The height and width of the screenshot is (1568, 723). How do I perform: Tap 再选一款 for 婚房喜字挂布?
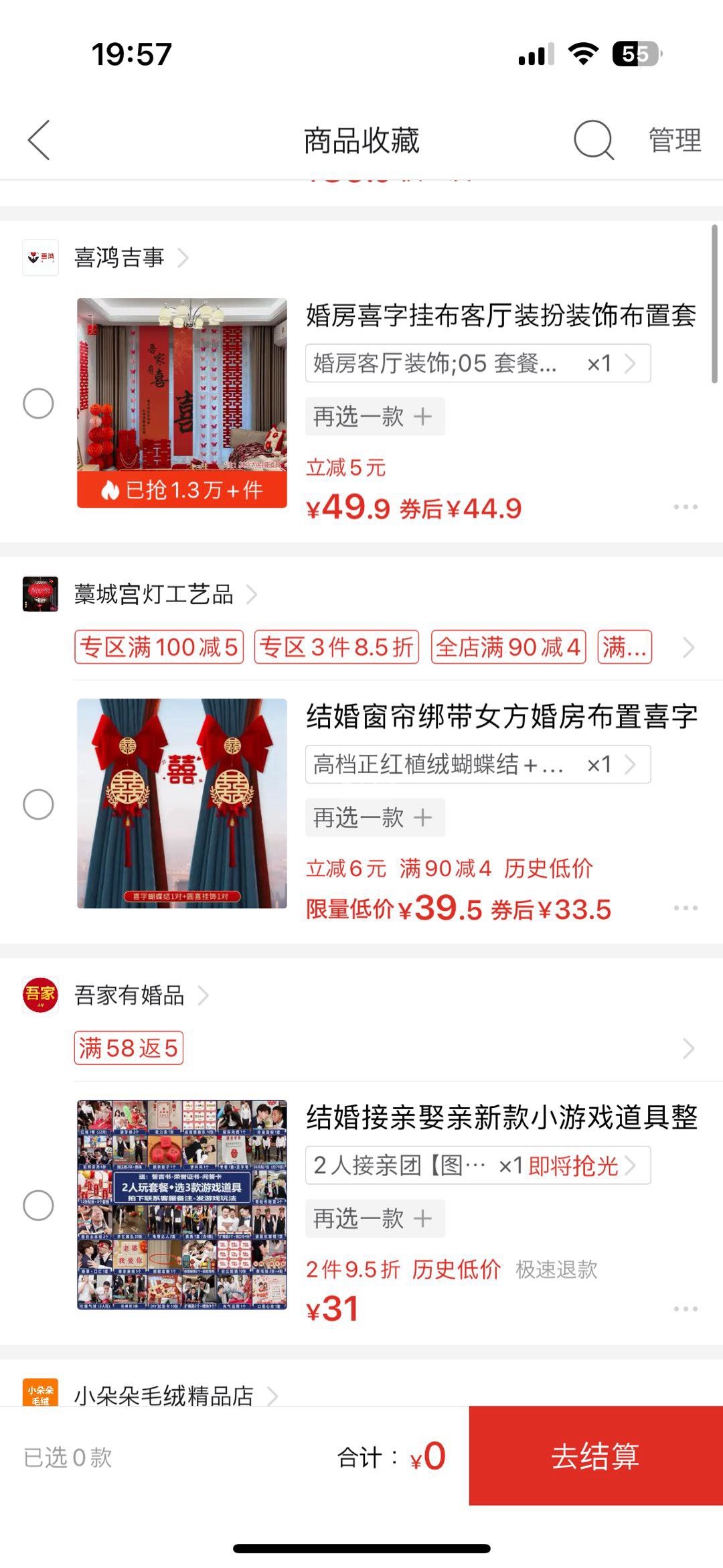[x=374, y=417]
